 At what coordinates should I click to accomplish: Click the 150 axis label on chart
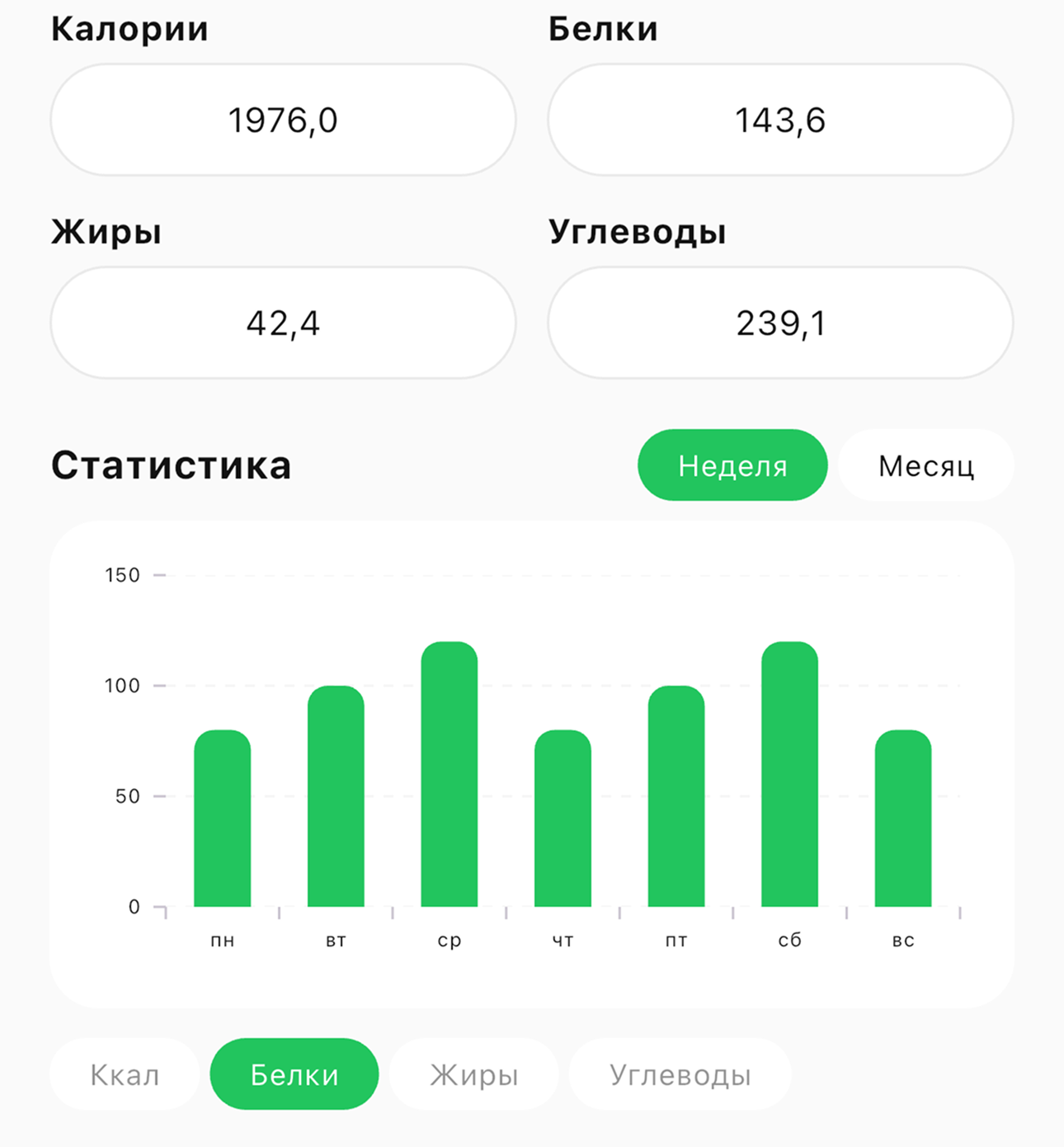(x=122, y=575)
